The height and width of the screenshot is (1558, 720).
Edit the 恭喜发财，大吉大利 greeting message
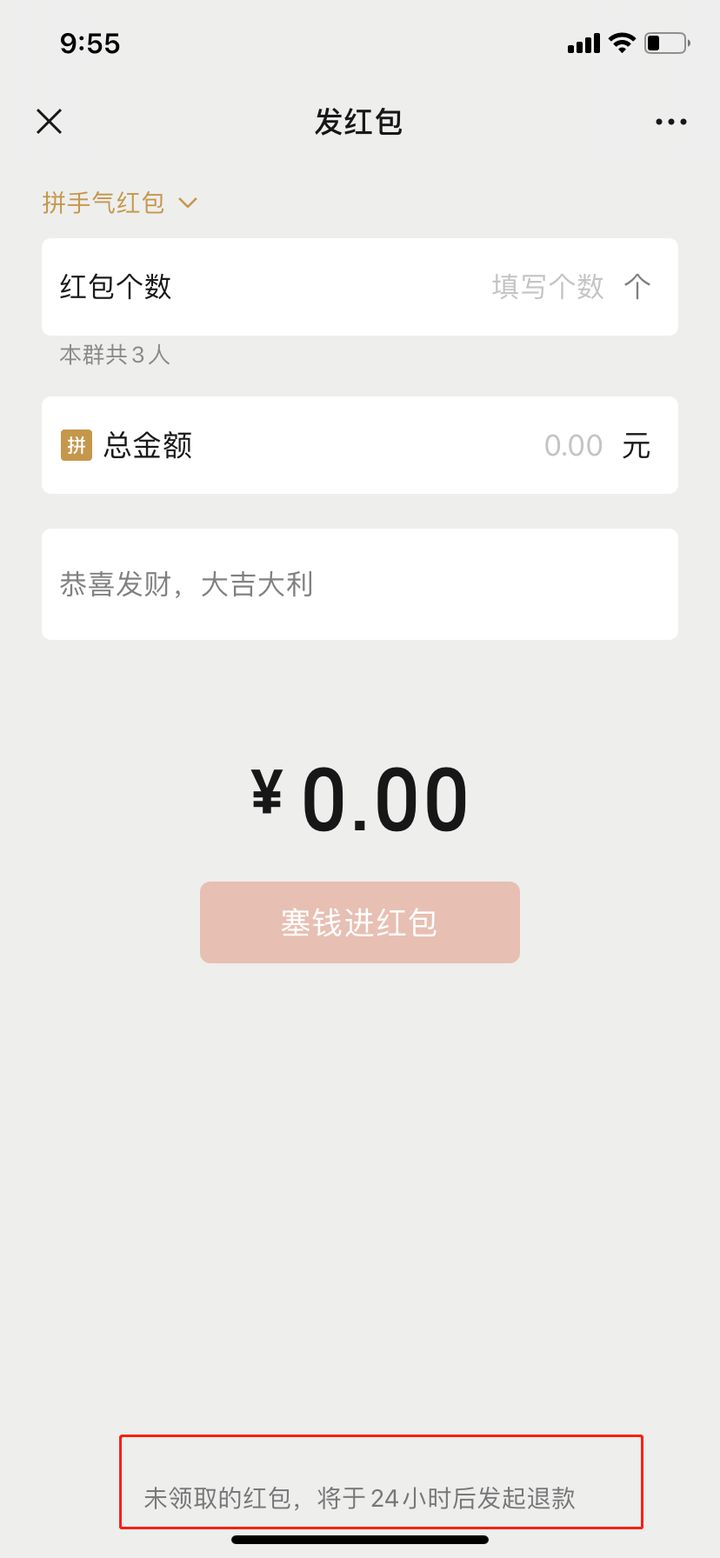pos(359,584)
